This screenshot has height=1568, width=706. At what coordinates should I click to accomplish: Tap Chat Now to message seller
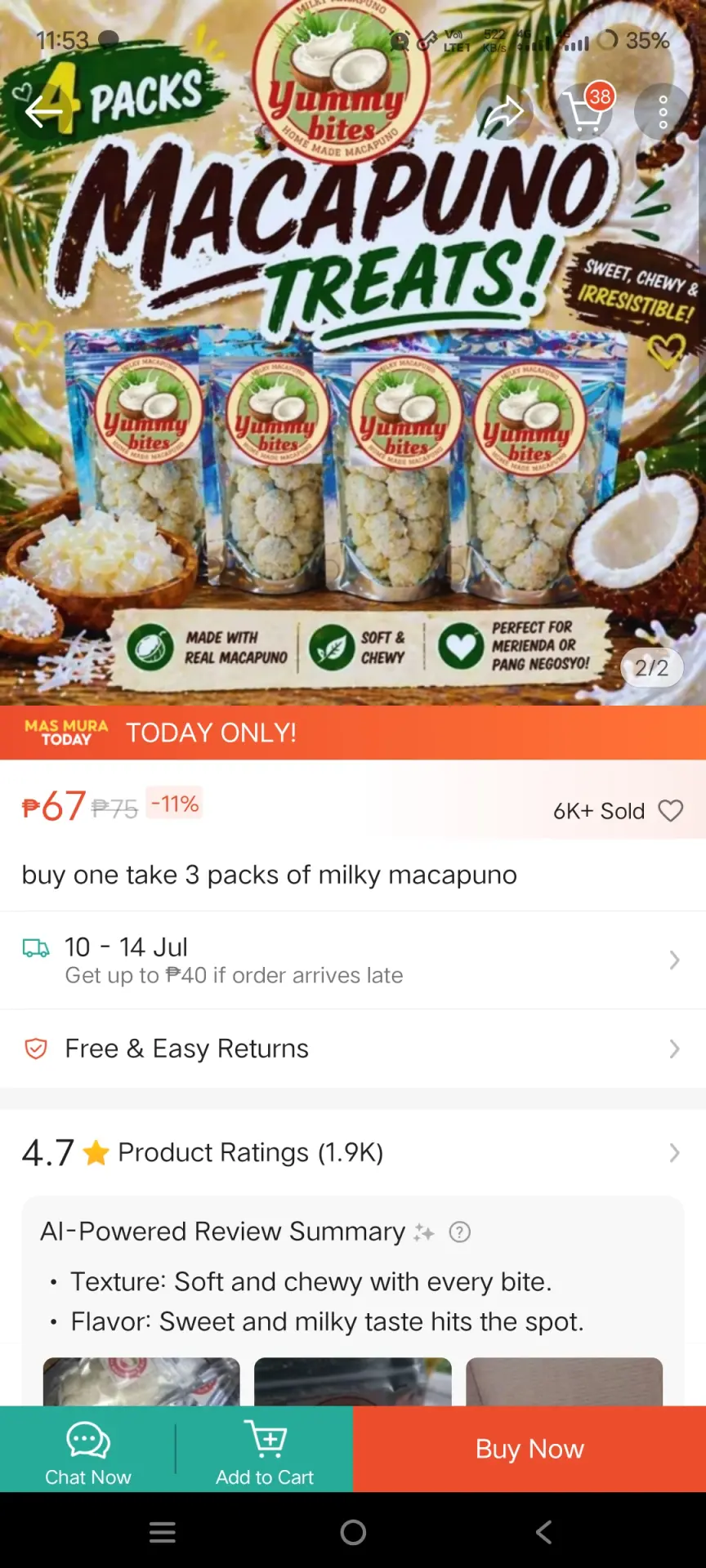coord(88,1450)
